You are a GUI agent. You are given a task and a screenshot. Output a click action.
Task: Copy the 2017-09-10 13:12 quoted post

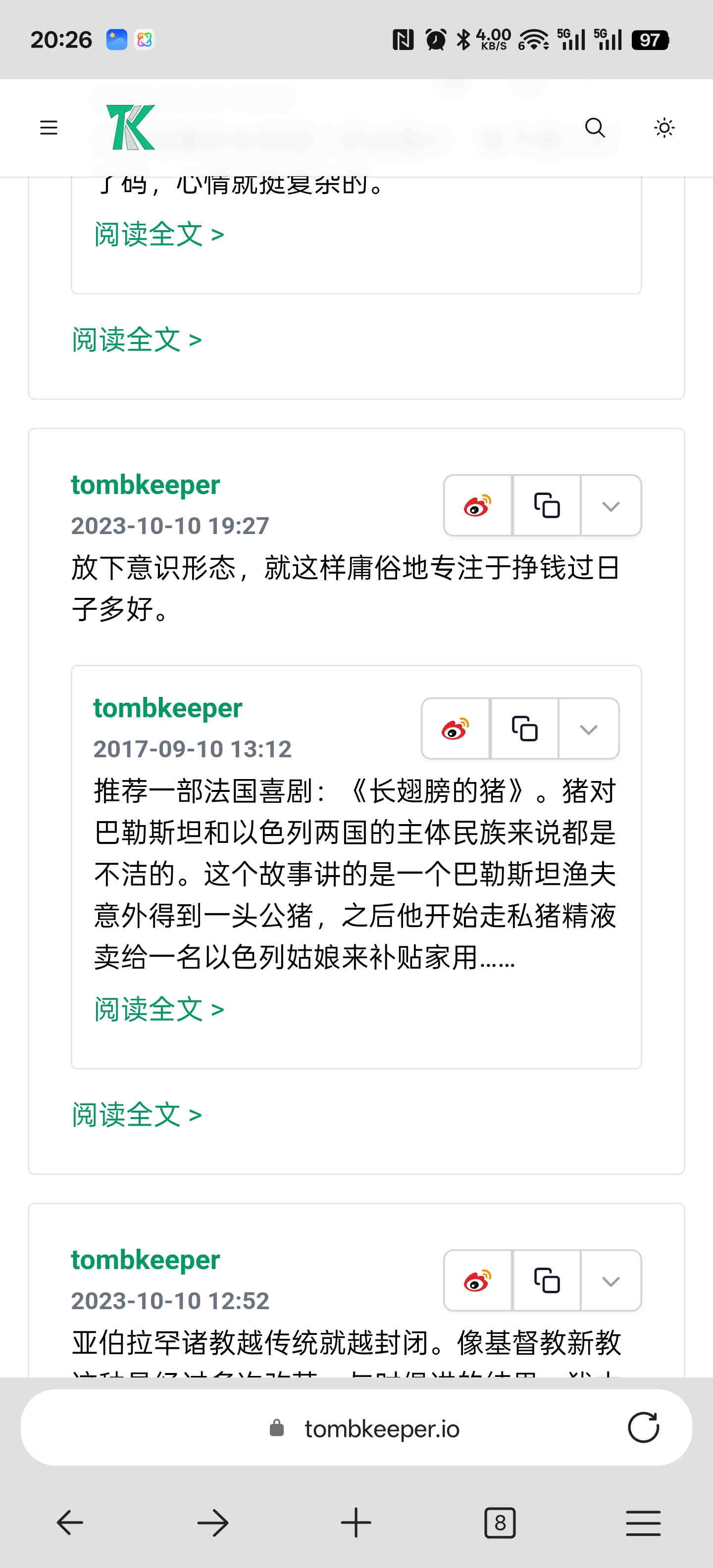click(524, 729)
